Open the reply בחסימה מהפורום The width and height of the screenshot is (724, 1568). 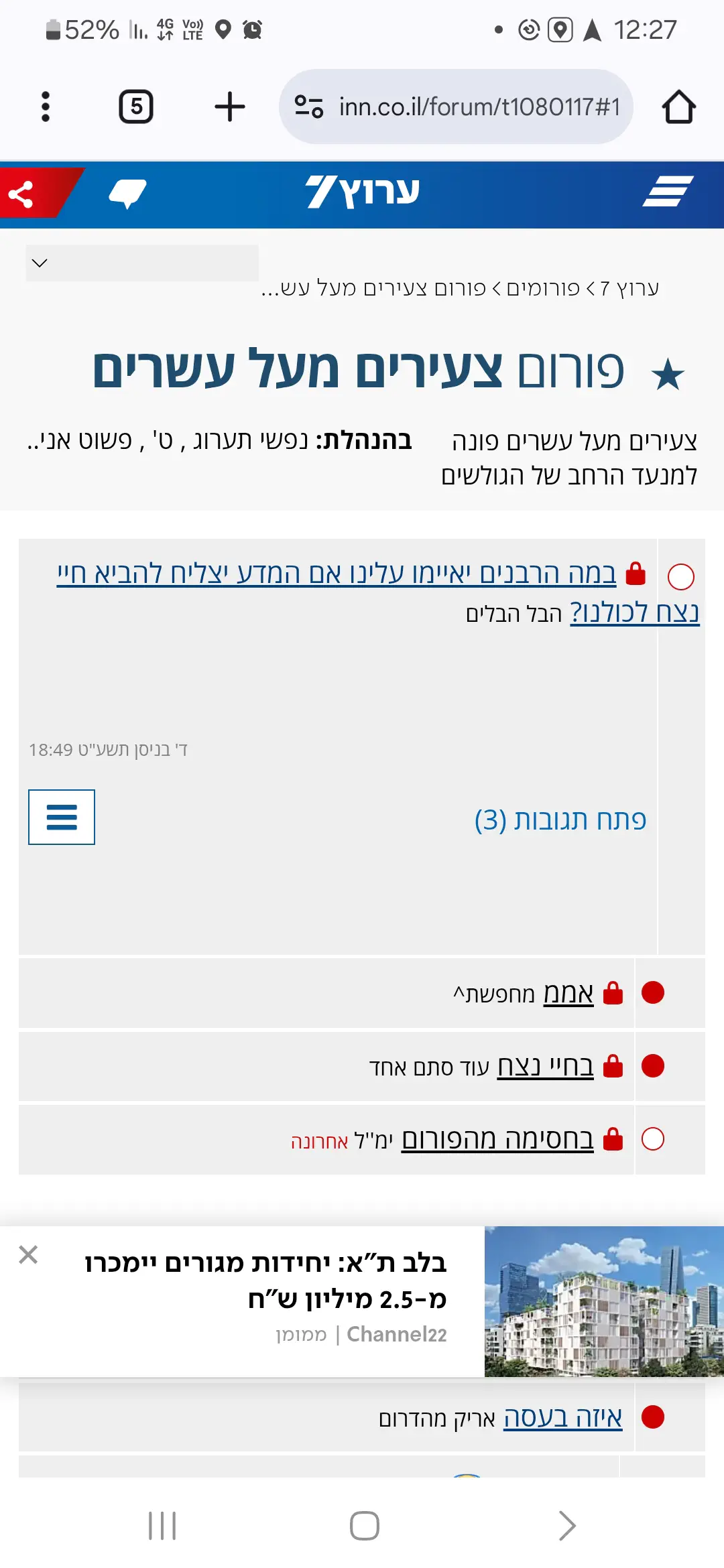point(497,1139)
